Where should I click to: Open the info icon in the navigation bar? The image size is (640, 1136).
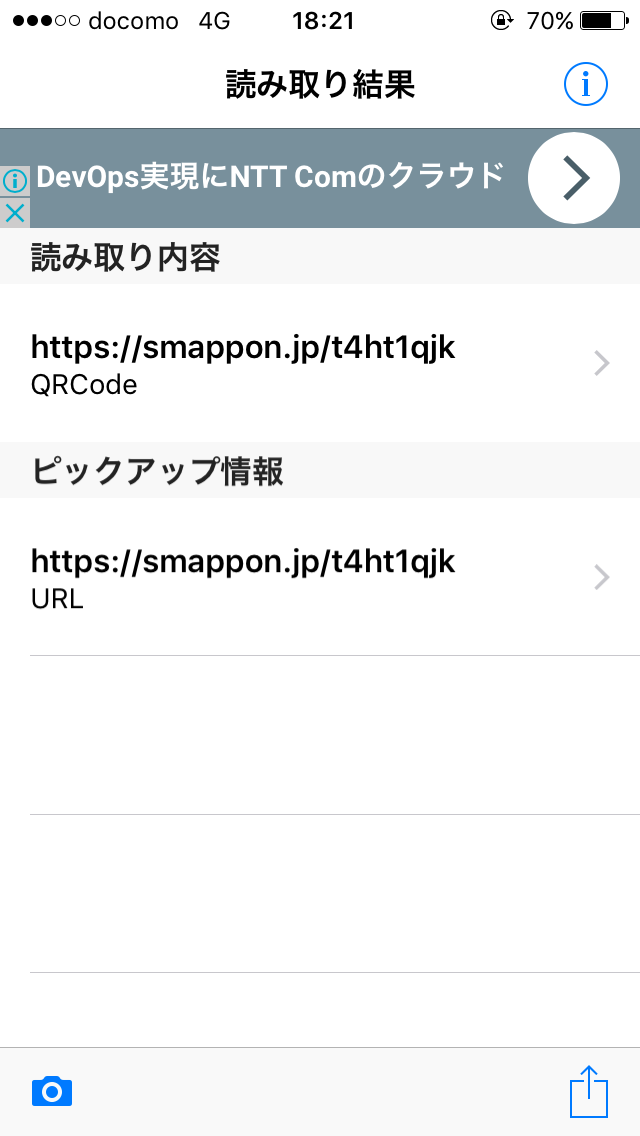[x=586, y=85]
